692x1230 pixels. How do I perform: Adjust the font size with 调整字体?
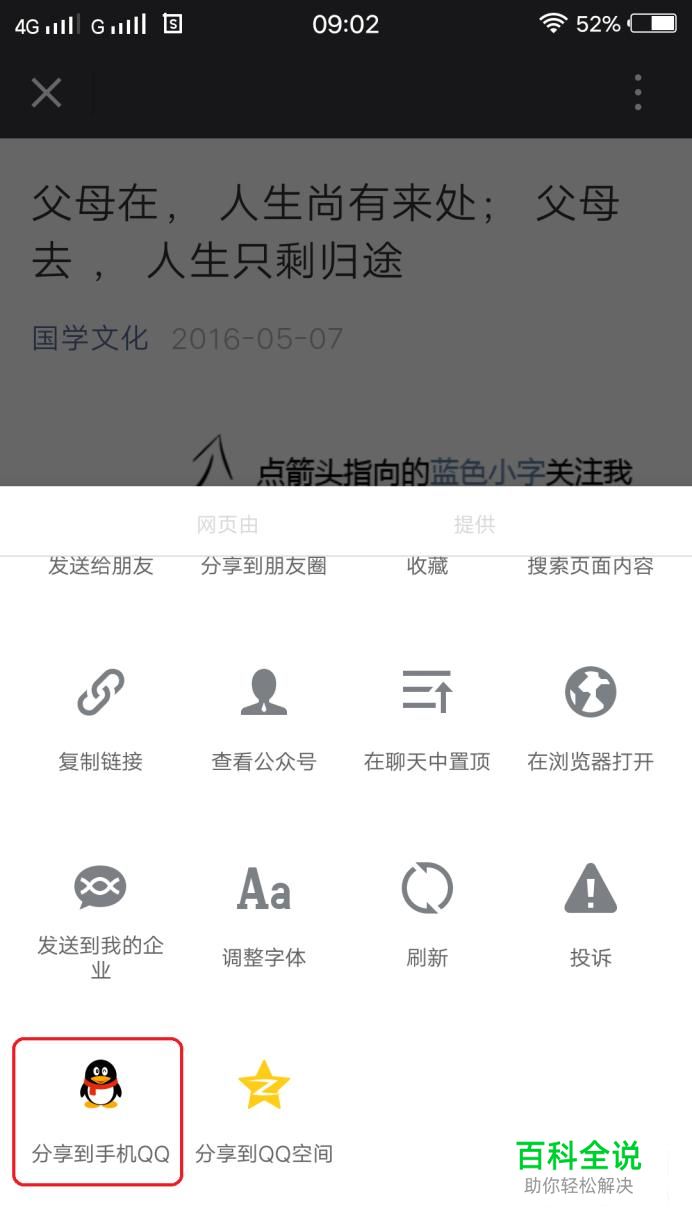tap(264, 914)
